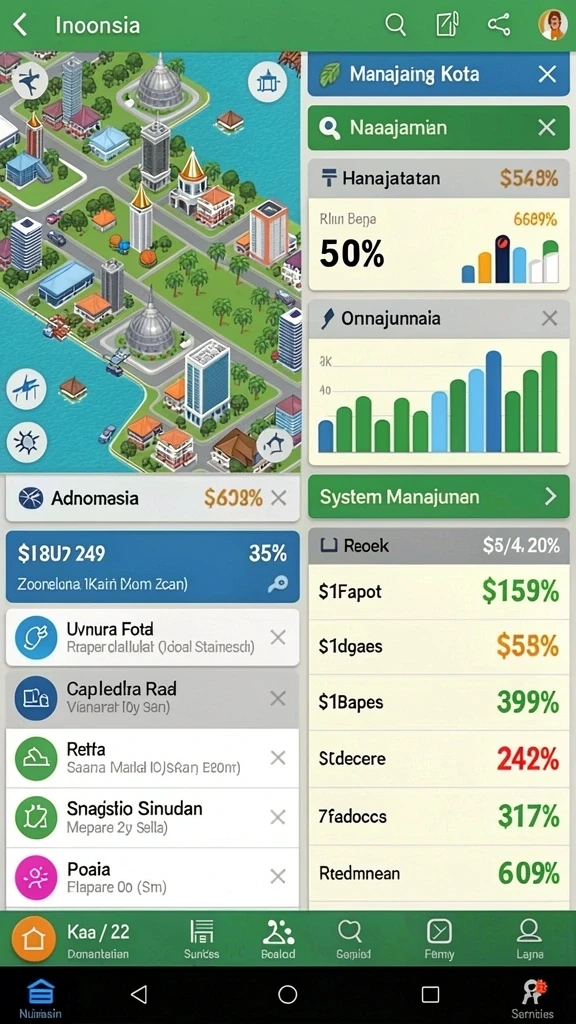Dismiss the Naaajamian search bar
Screen dimensions: 576x1024
(547, 127)
